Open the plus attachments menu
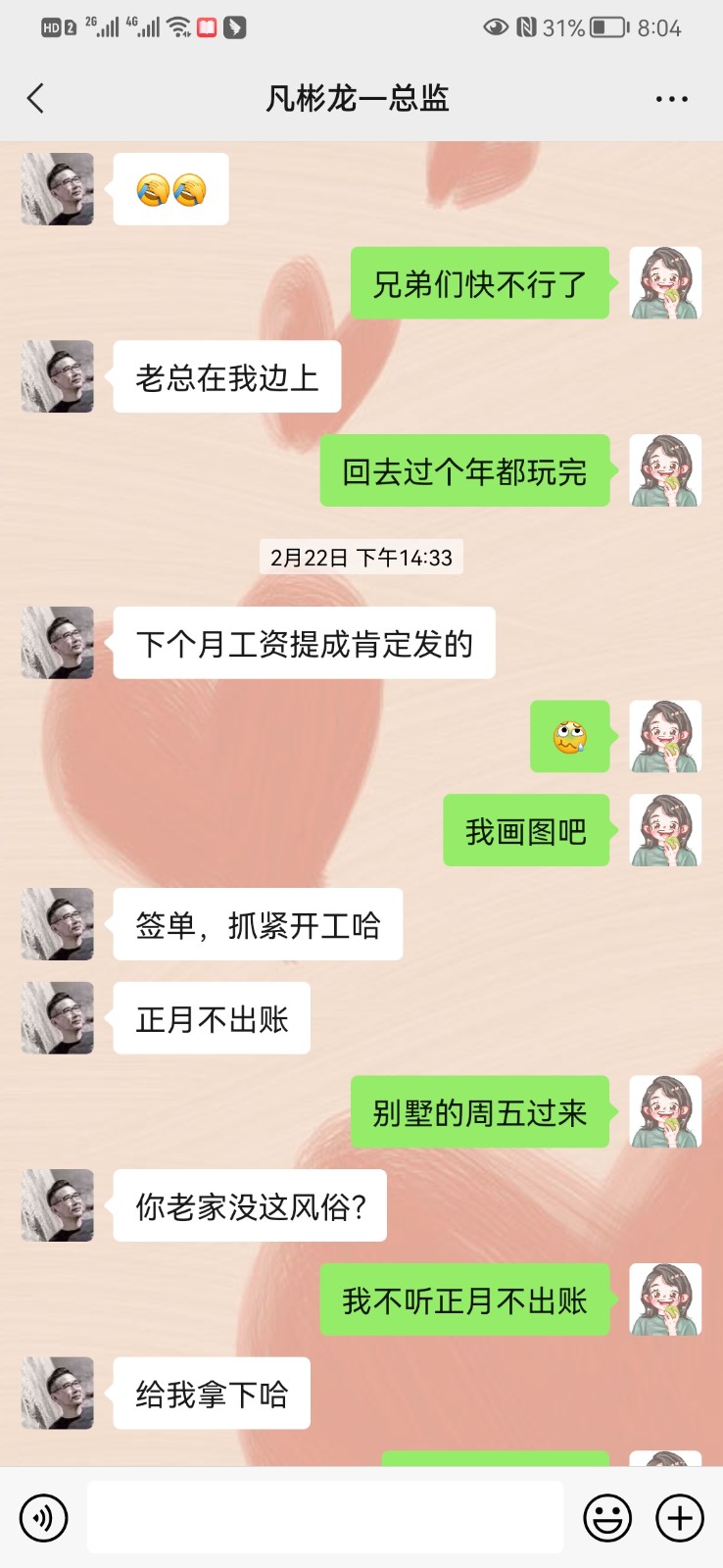The image size is (723, 1568). tap(680, 1518)
